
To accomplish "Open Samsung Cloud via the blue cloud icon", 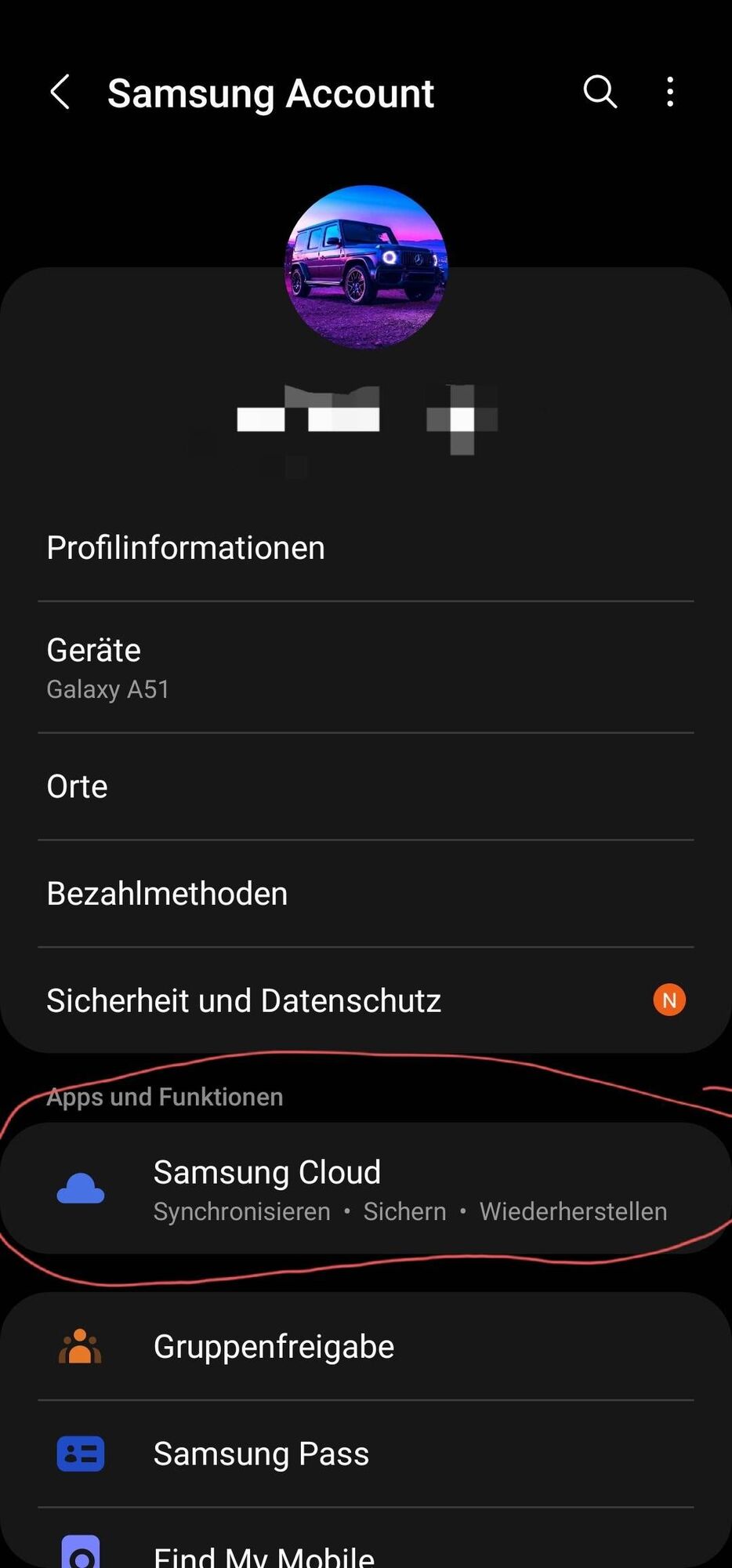I will [81, 1190].
